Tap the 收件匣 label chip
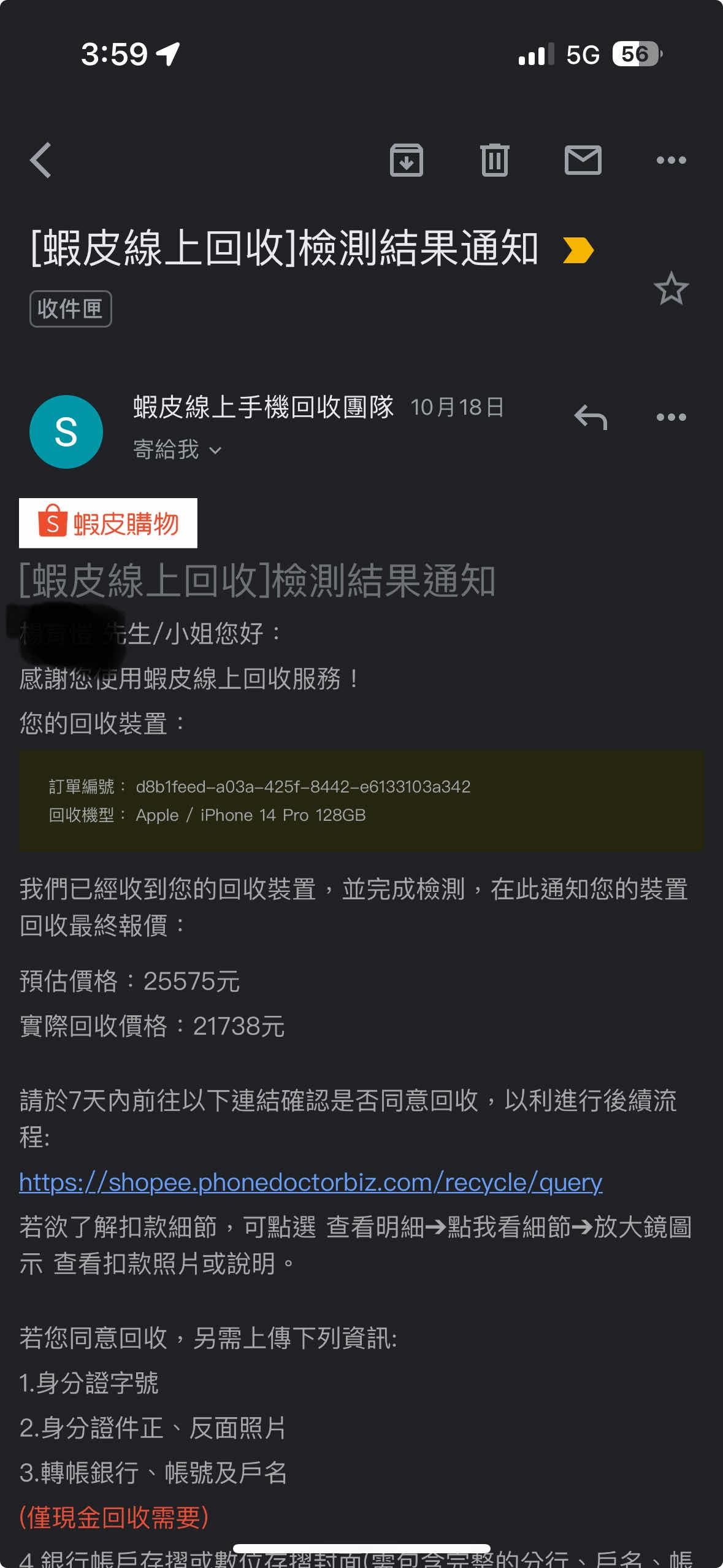 coord(71,309)
